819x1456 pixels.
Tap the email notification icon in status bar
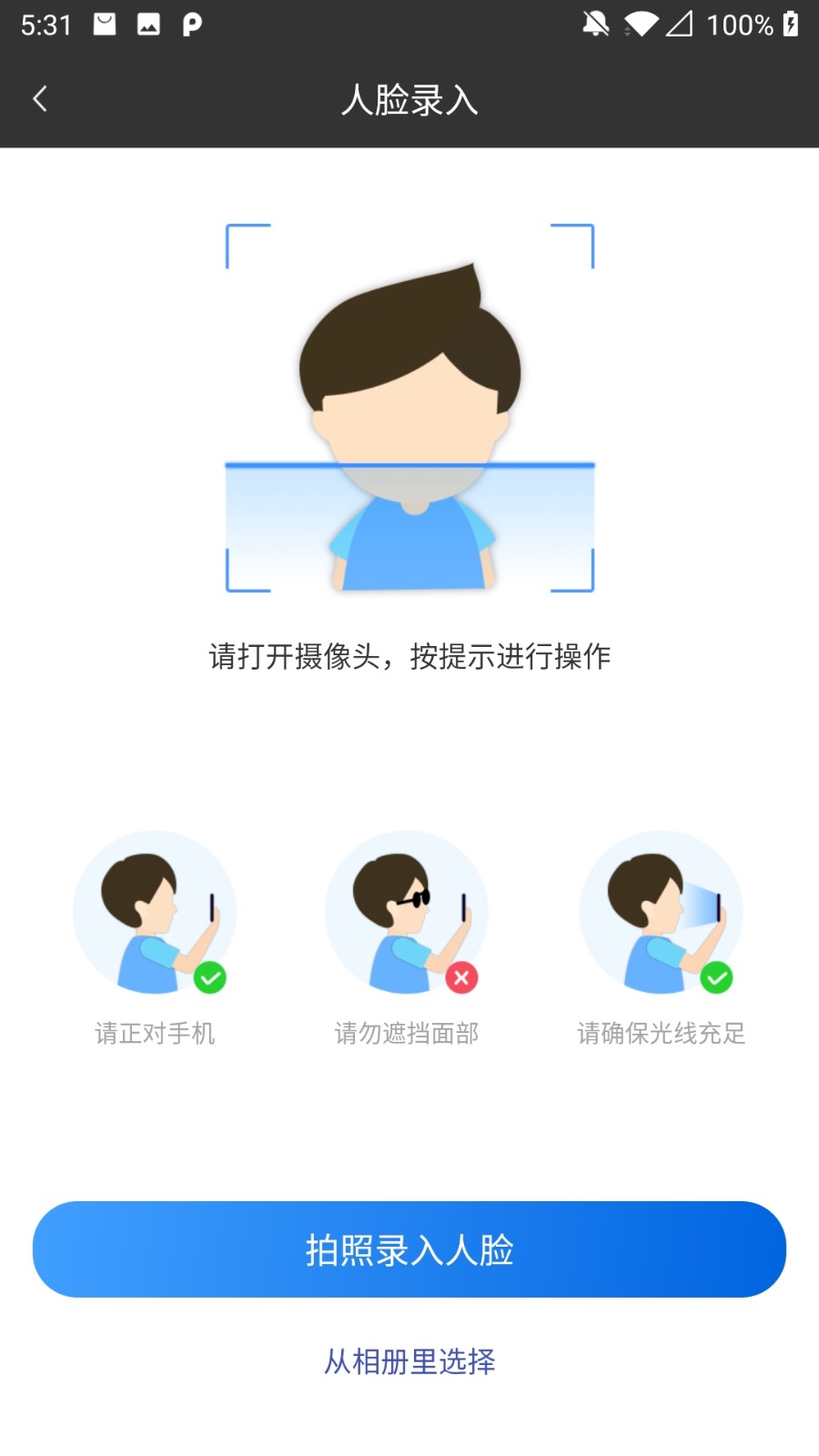(105, 22)
